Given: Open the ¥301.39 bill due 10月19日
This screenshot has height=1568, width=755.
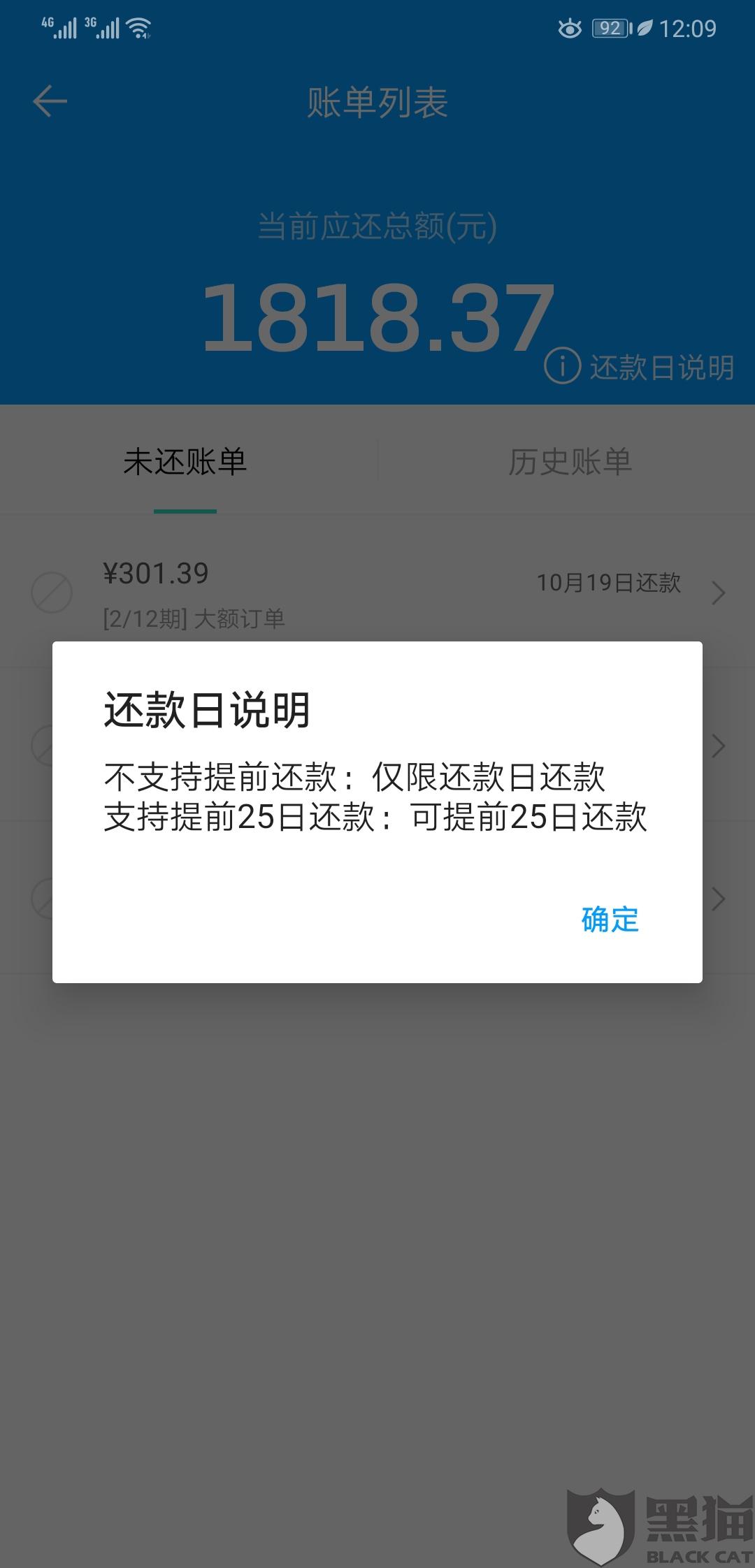Looking at the screenshot, I should (377, 593).
